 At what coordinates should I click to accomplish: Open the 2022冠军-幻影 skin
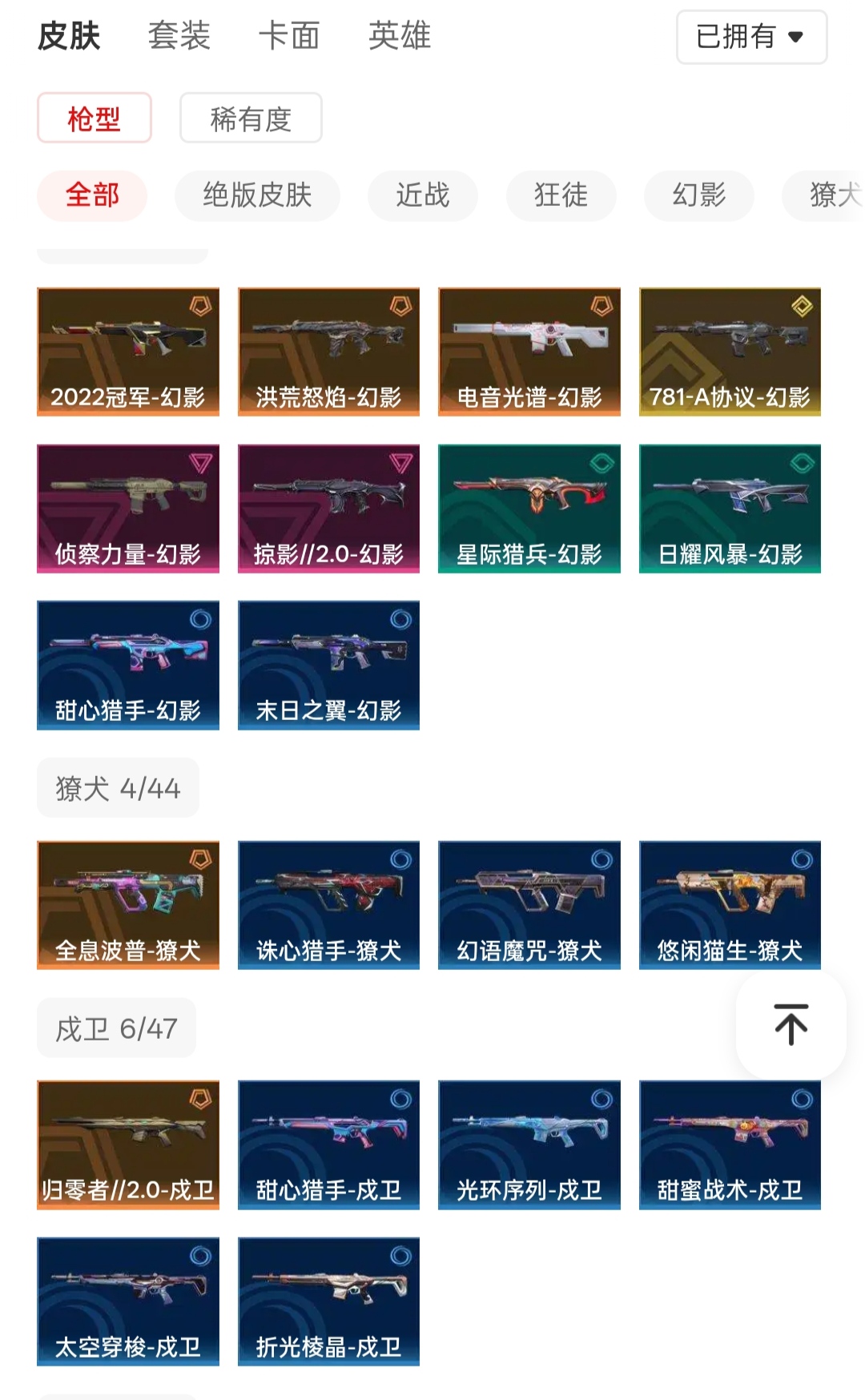click(x=128, y=352)
